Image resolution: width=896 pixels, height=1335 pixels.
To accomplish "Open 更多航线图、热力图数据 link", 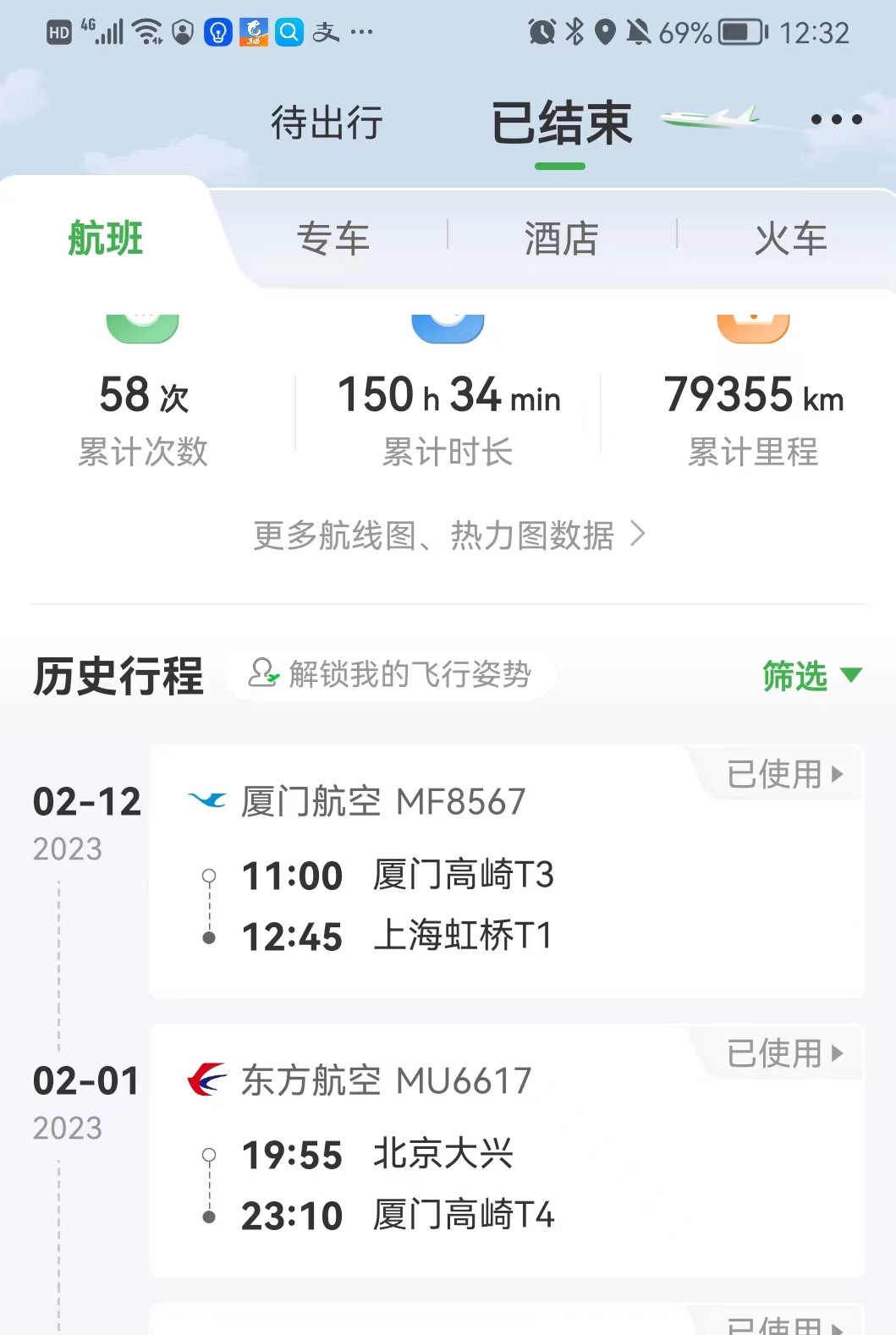I will (x=448, y=536).
